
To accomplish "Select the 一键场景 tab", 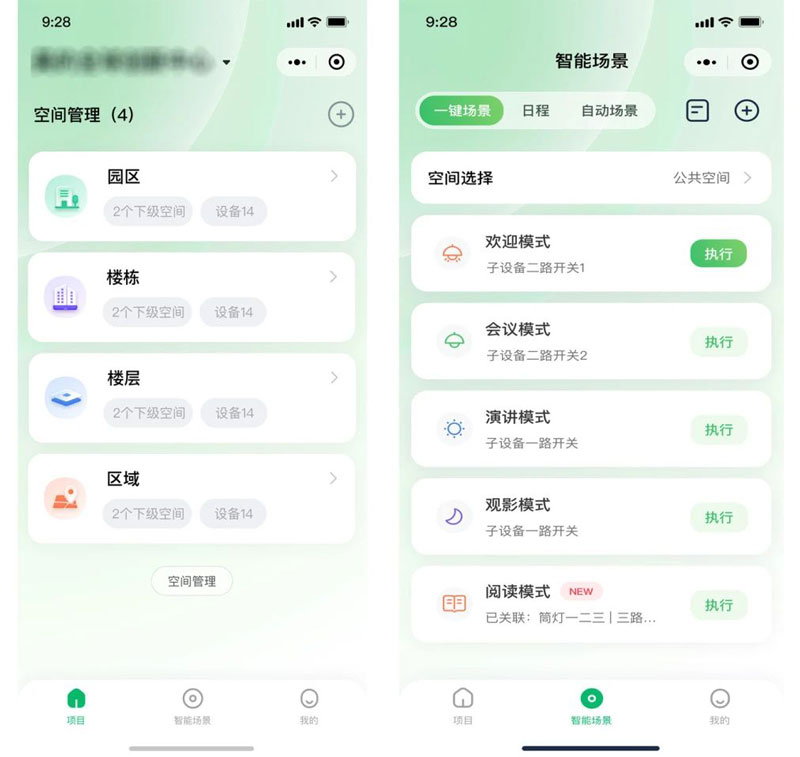I will tap(462, 111).
